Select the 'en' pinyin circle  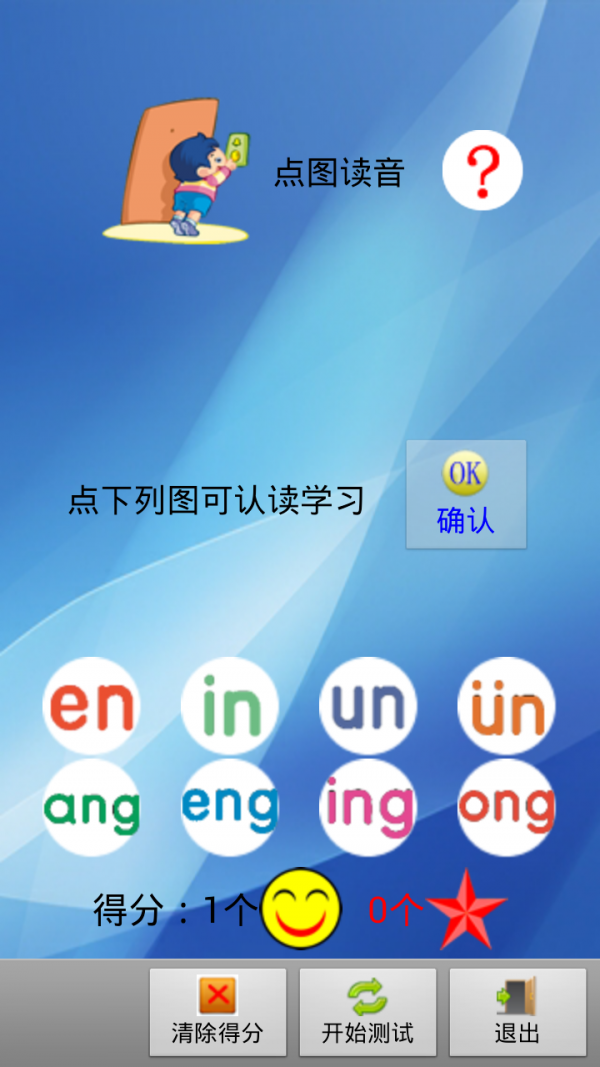point(92,706)
